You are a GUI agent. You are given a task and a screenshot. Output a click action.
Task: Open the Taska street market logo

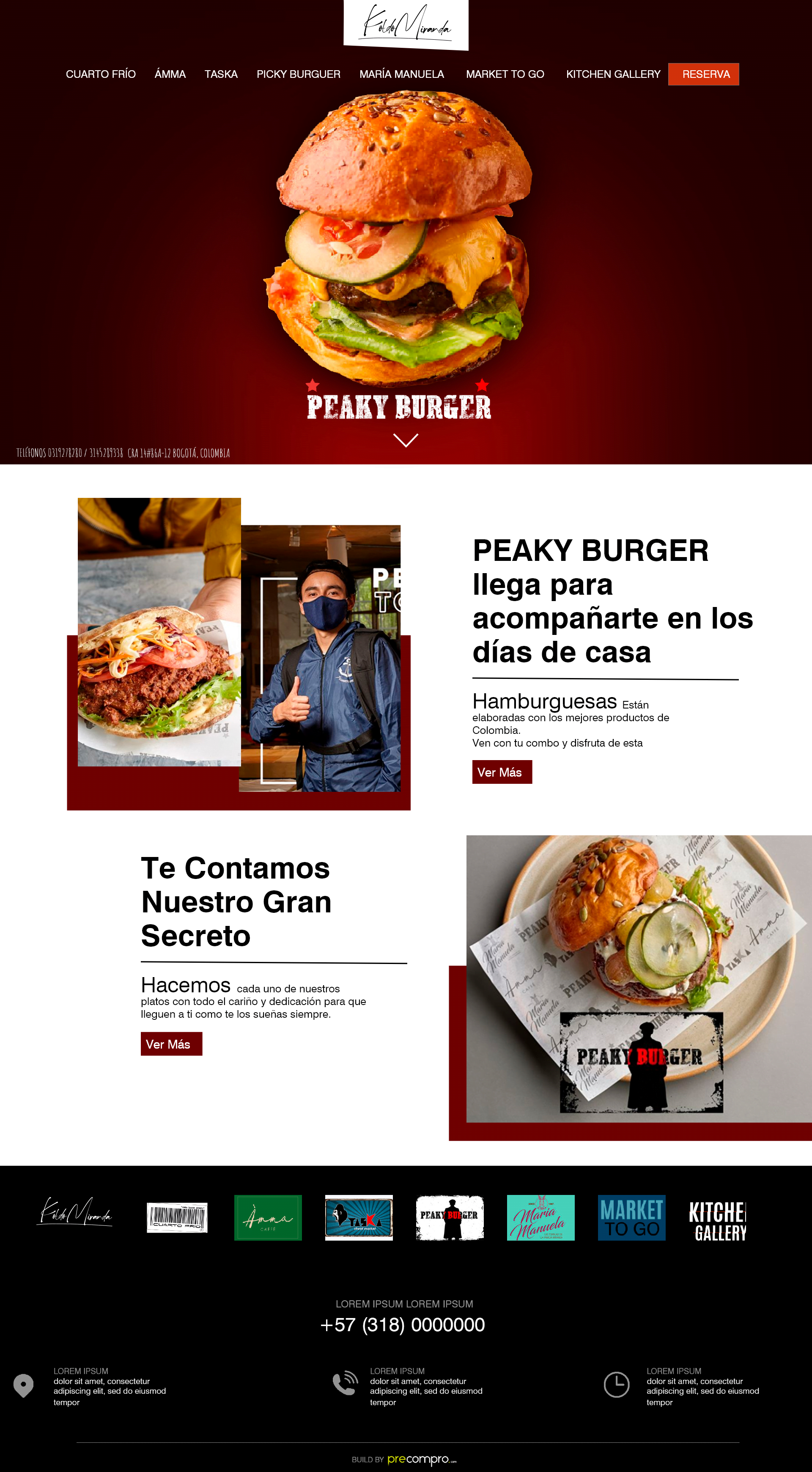359,1218
